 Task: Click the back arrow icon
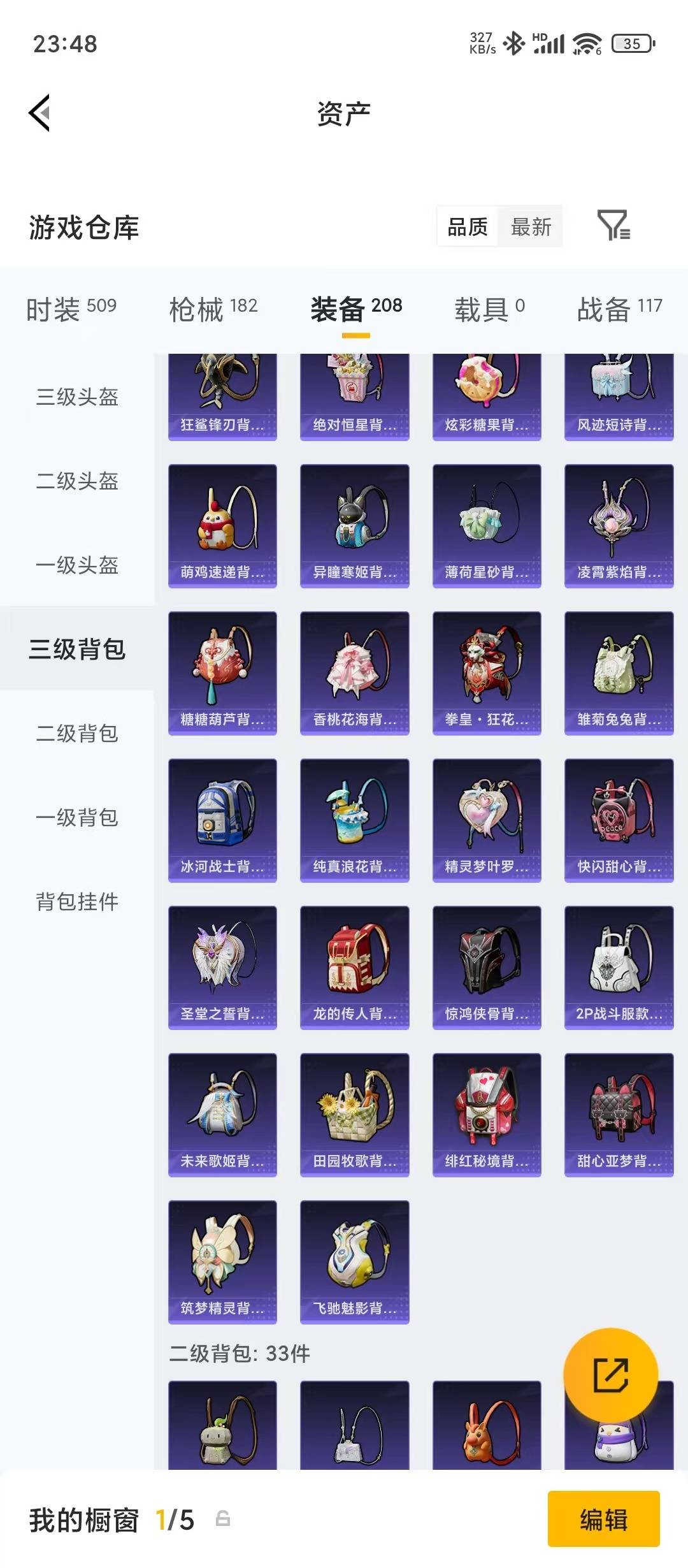pyautogui.click(x=40, y=112)
